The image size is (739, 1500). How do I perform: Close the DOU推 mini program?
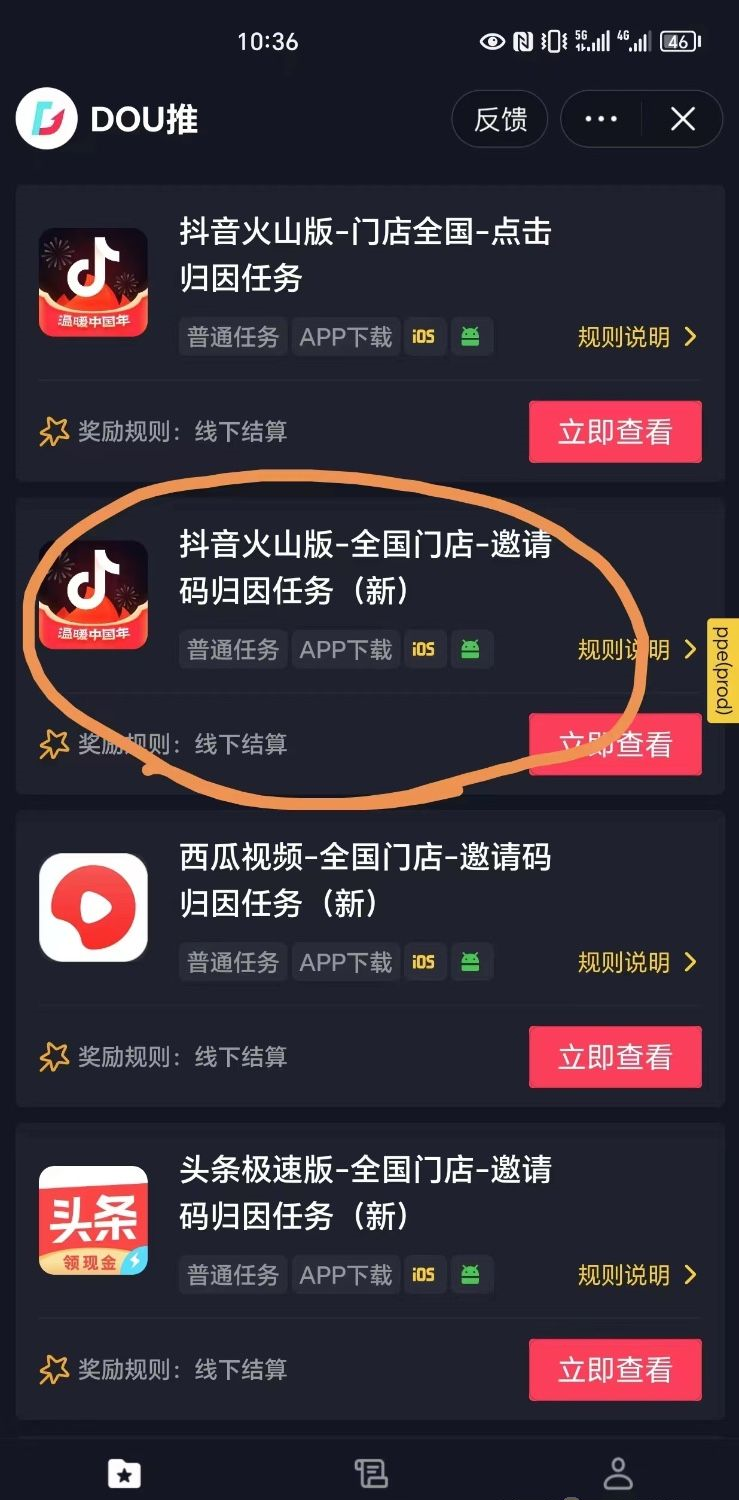683,120
